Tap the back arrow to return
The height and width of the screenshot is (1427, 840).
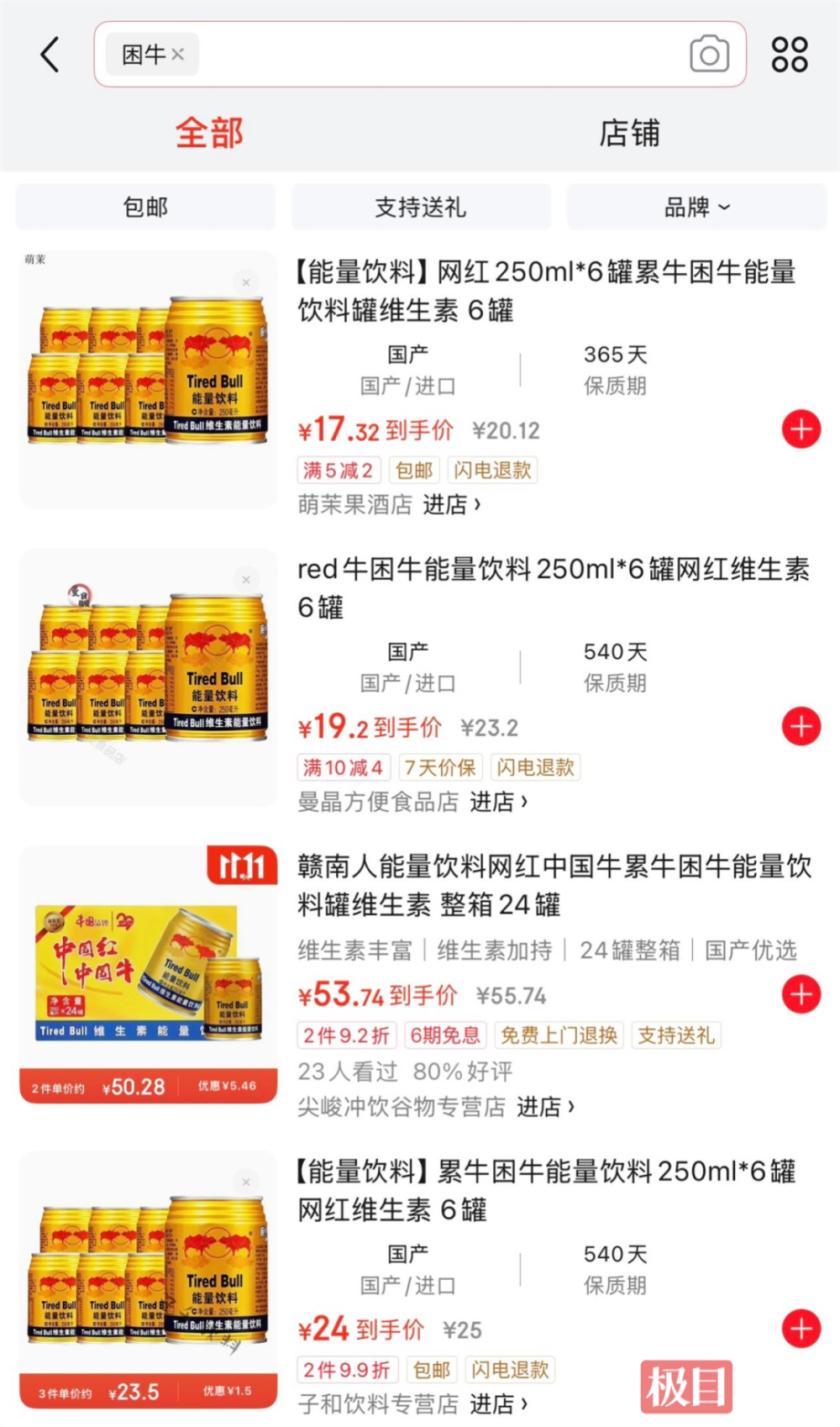(x=48, y=54)
